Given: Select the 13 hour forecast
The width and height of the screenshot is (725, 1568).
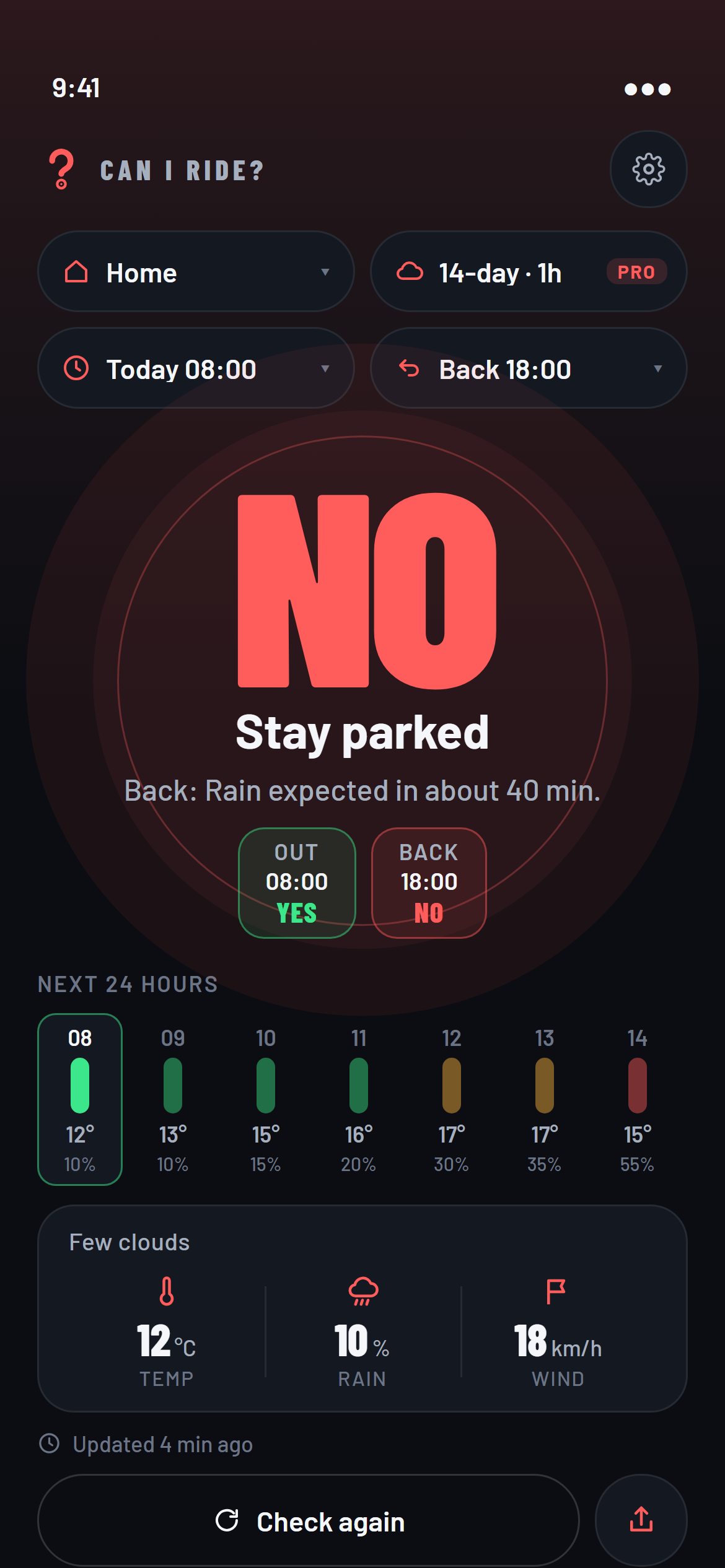Looking at the screenshot, I should tap(545, 1099).
